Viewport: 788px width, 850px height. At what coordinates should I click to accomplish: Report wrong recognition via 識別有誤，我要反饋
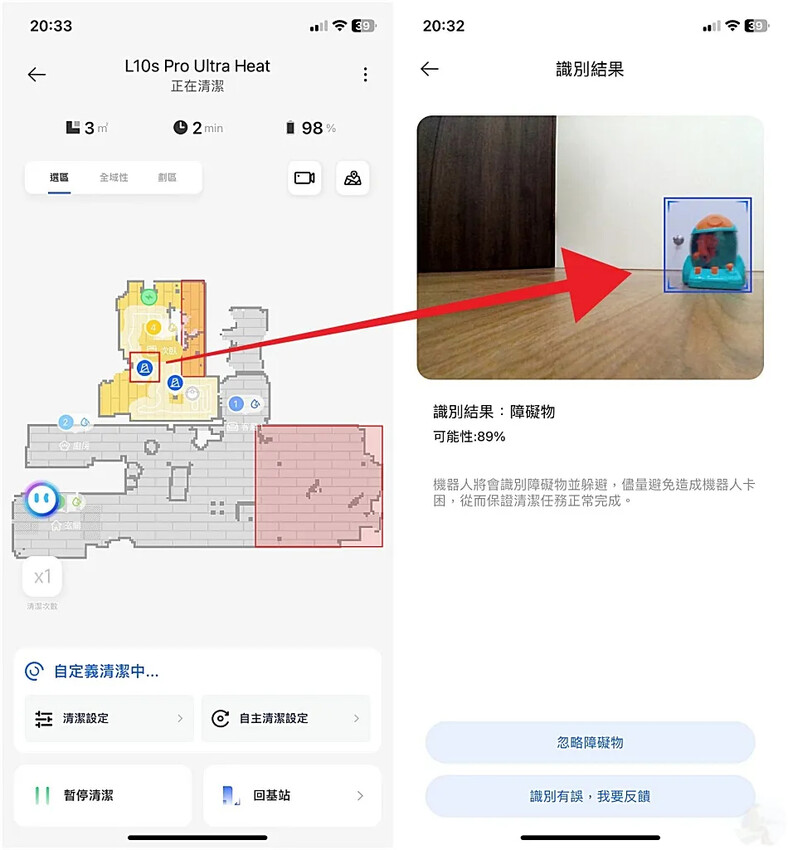coord(590,797)
